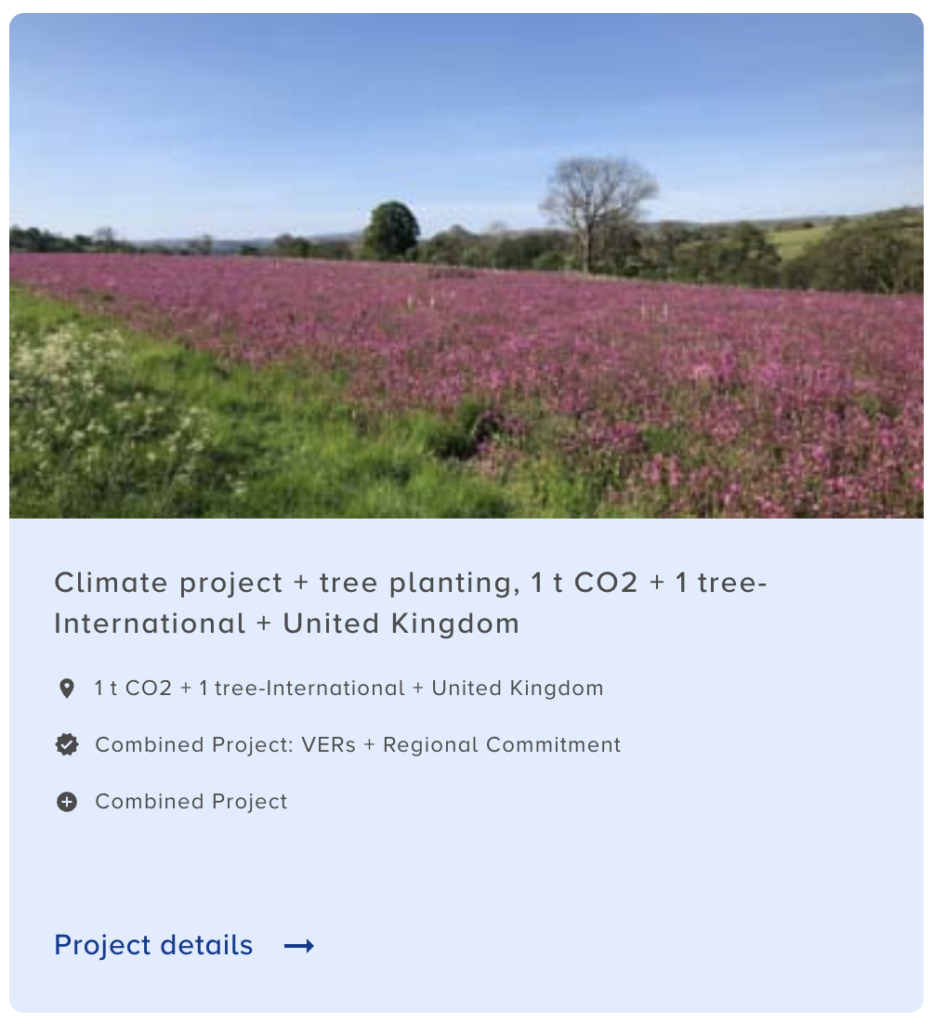933x1024 pixels.
Task: Click the circular plus icon on the last detail row
Action: click(66, 800)
